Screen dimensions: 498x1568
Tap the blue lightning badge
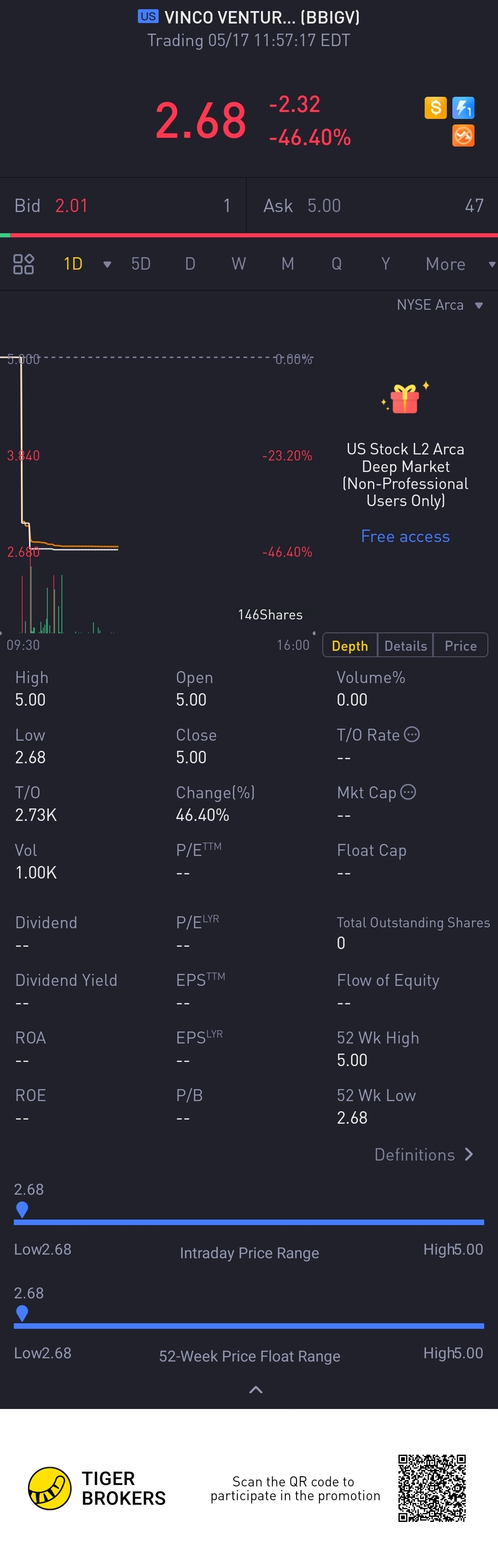(x=463, y=108)
